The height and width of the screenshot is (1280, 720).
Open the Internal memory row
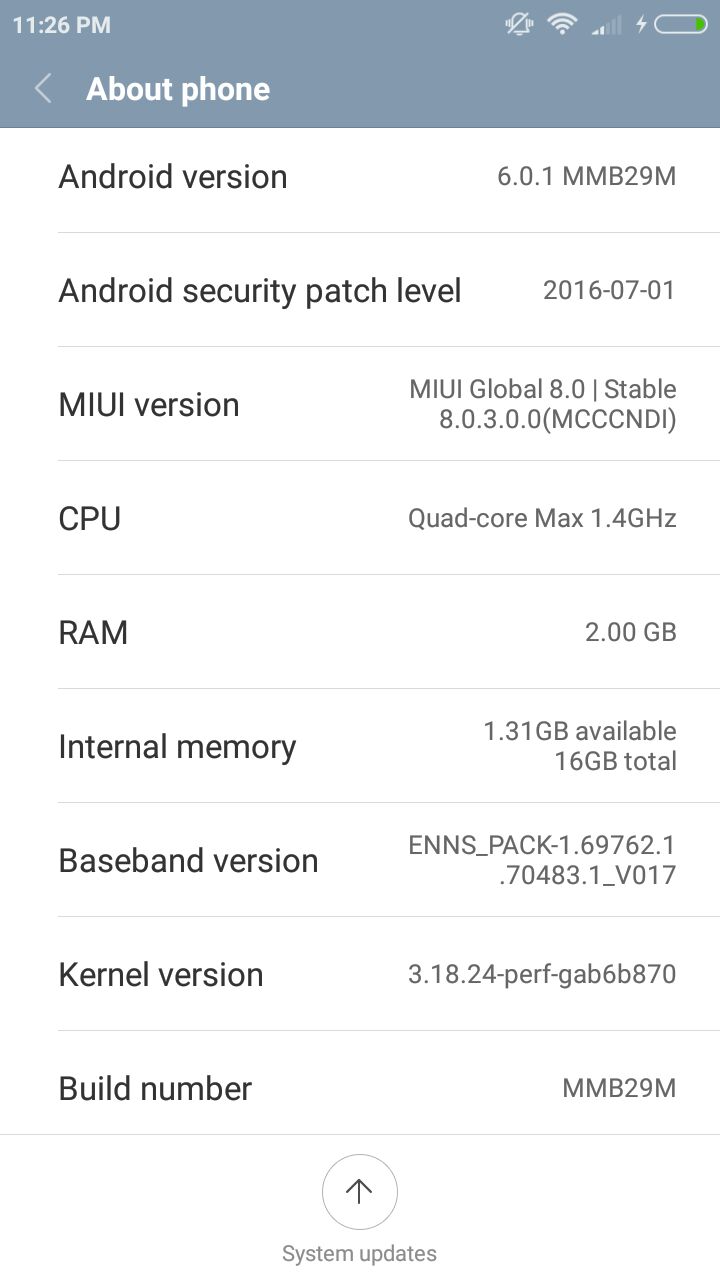360,746
